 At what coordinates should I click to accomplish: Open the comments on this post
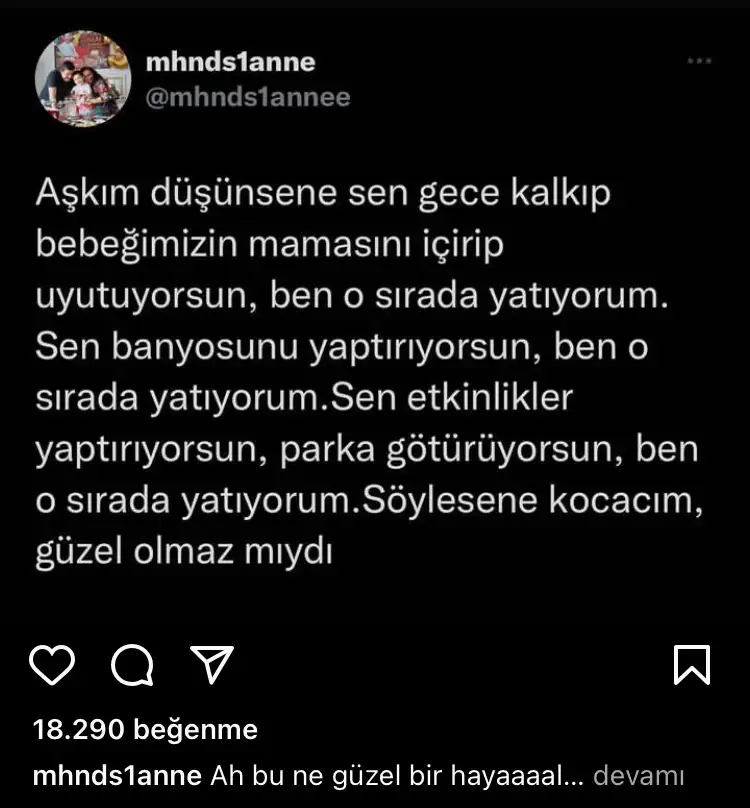[x=131, y=664]
